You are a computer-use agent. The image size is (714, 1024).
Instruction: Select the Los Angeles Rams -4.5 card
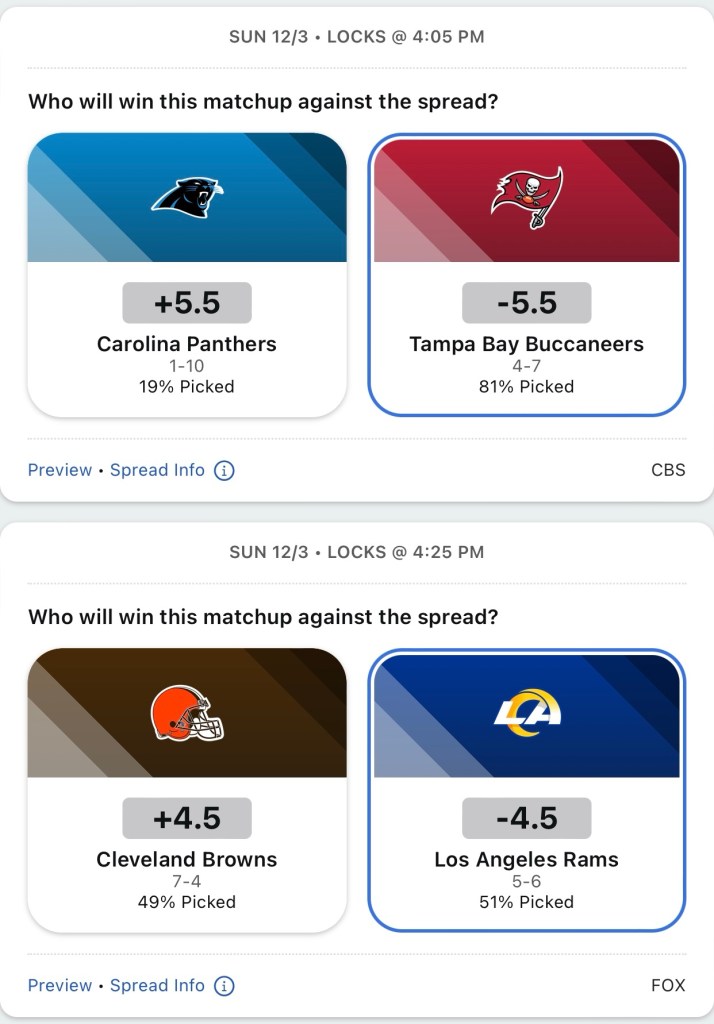[526, 790]
